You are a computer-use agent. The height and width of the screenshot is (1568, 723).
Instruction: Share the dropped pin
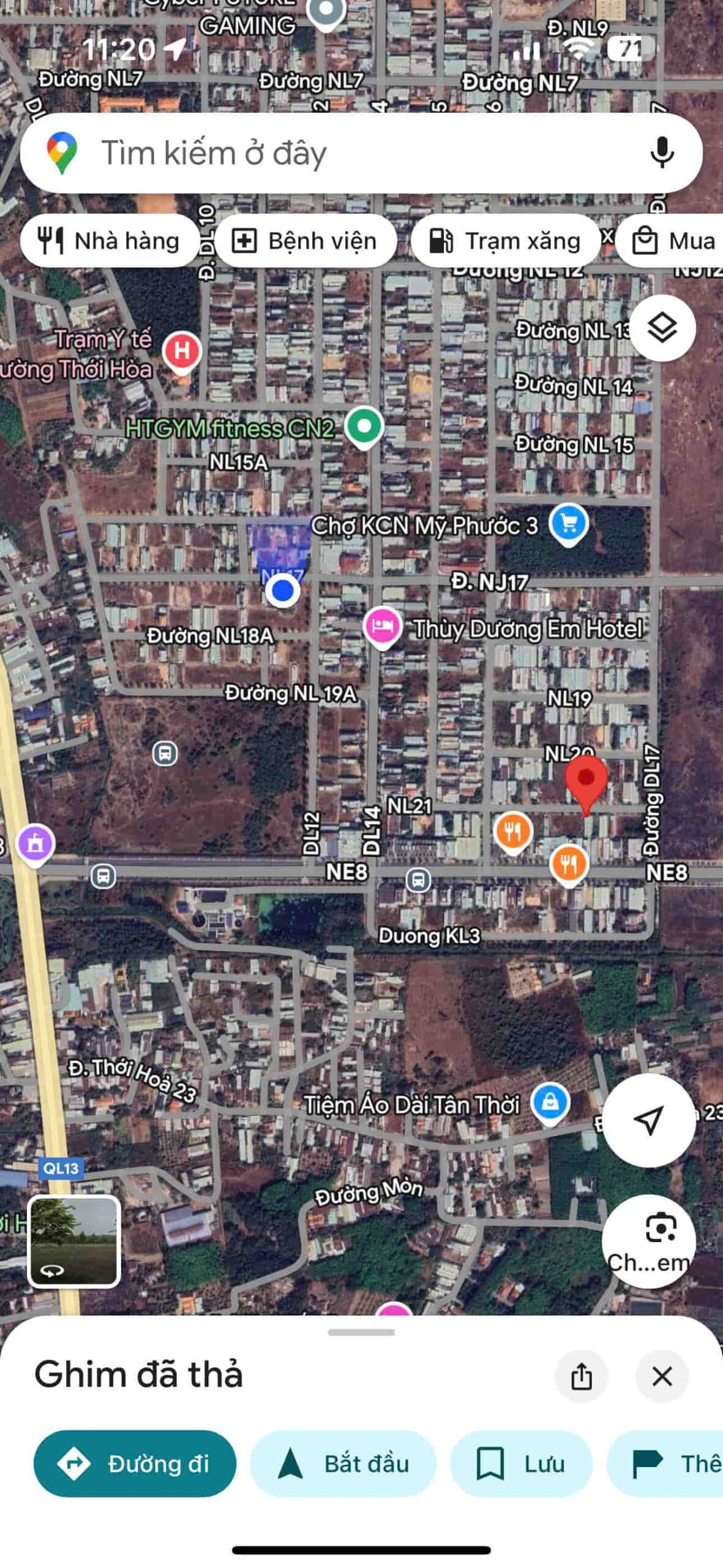point(581,1376)
